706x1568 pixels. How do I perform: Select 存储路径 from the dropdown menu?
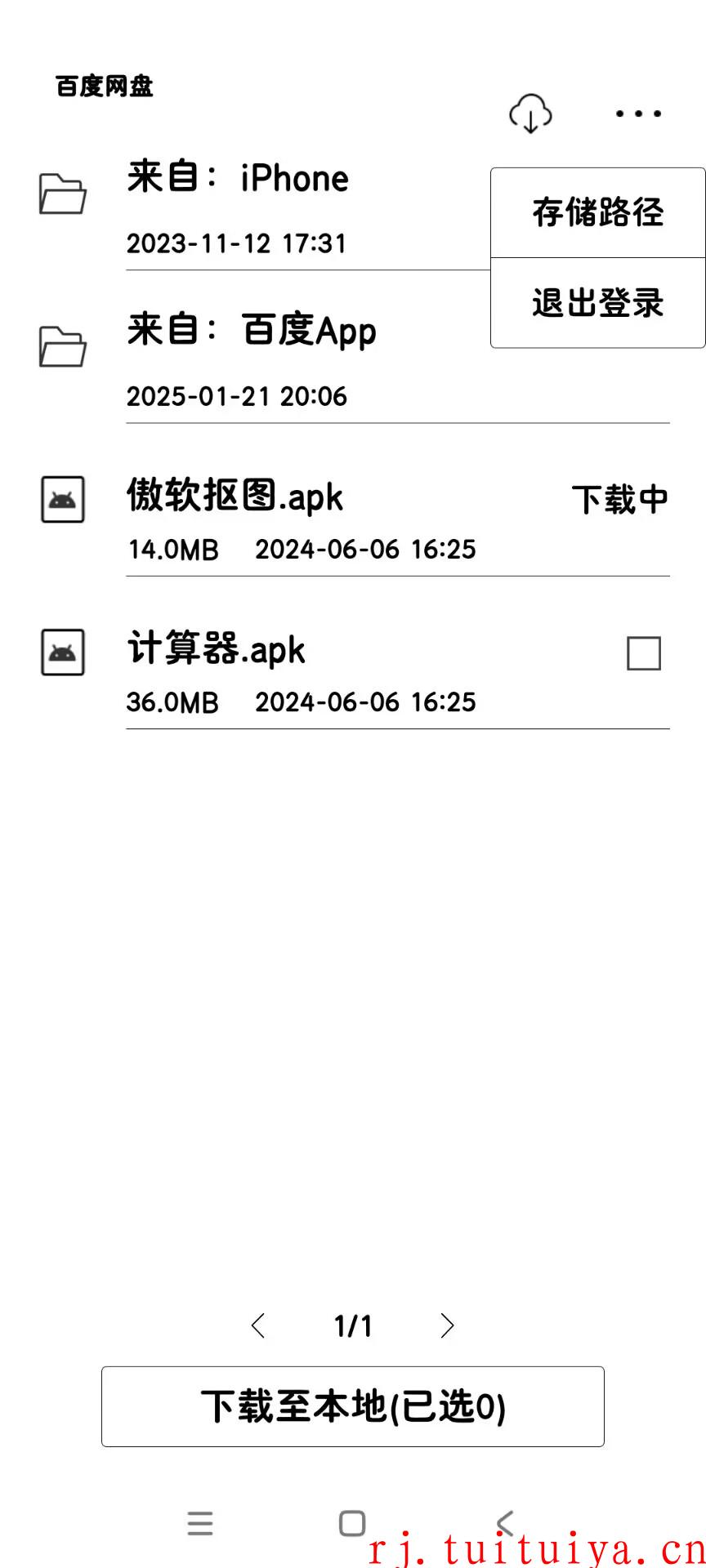(598, 213)
